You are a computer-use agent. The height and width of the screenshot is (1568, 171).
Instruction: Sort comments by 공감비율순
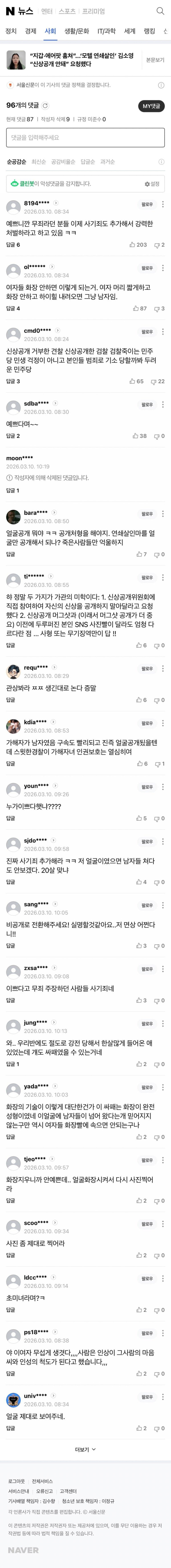coord(63,162)
